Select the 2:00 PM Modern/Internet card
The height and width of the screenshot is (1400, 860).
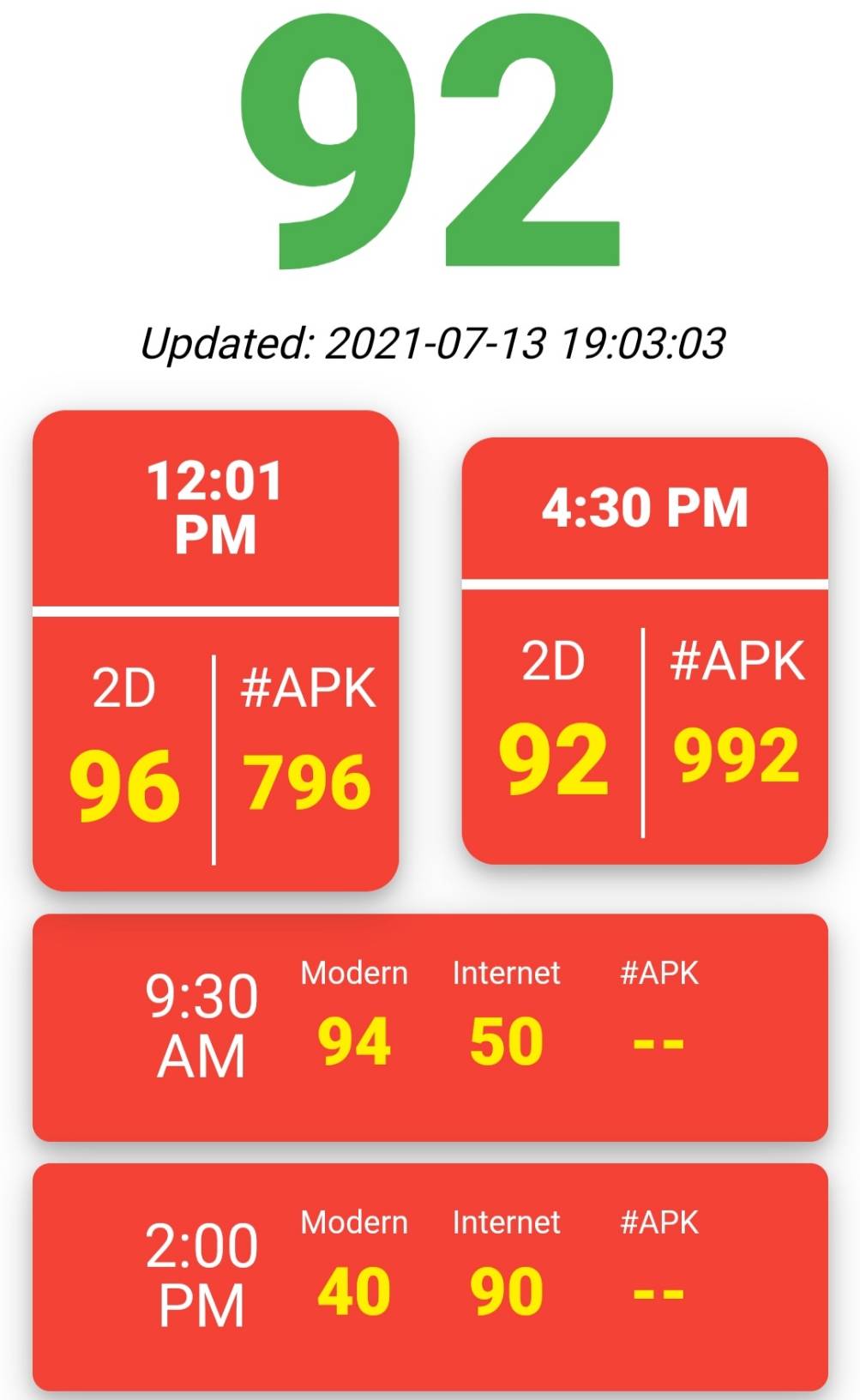click(x=430, y=1277)
